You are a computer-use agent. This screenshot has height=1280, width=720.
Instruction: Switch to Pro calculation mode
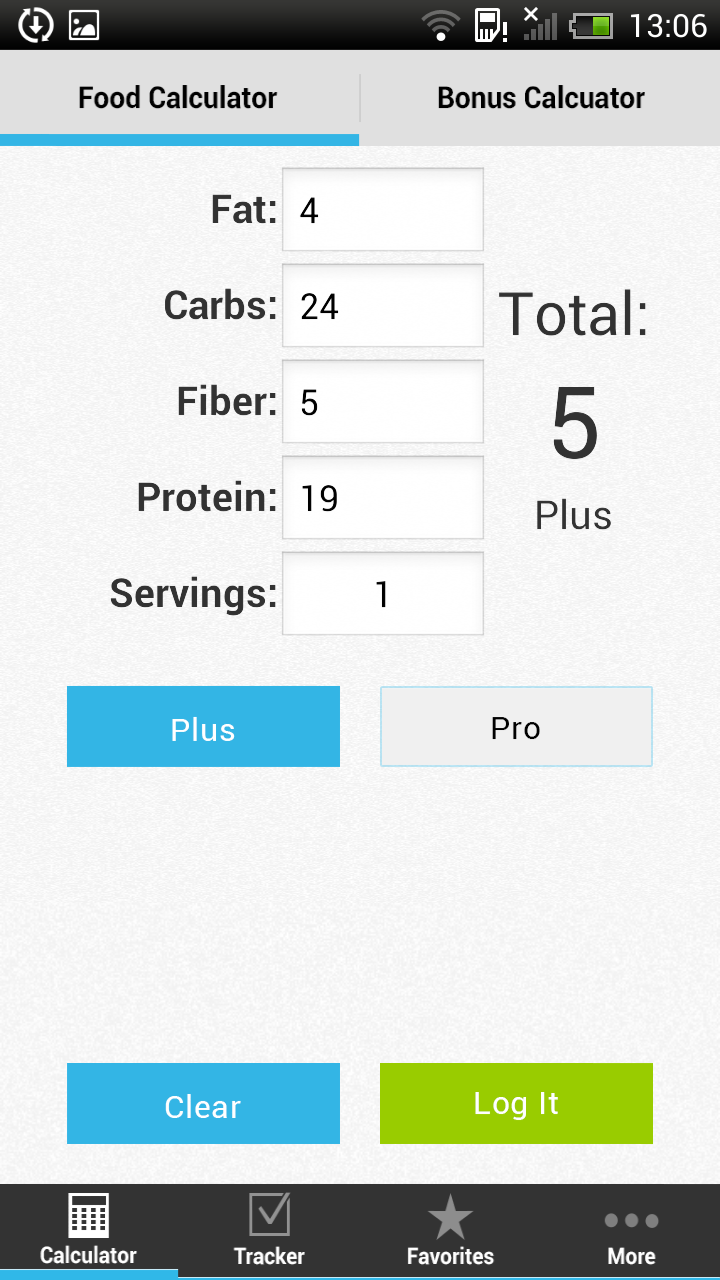(x=516, y=727)
